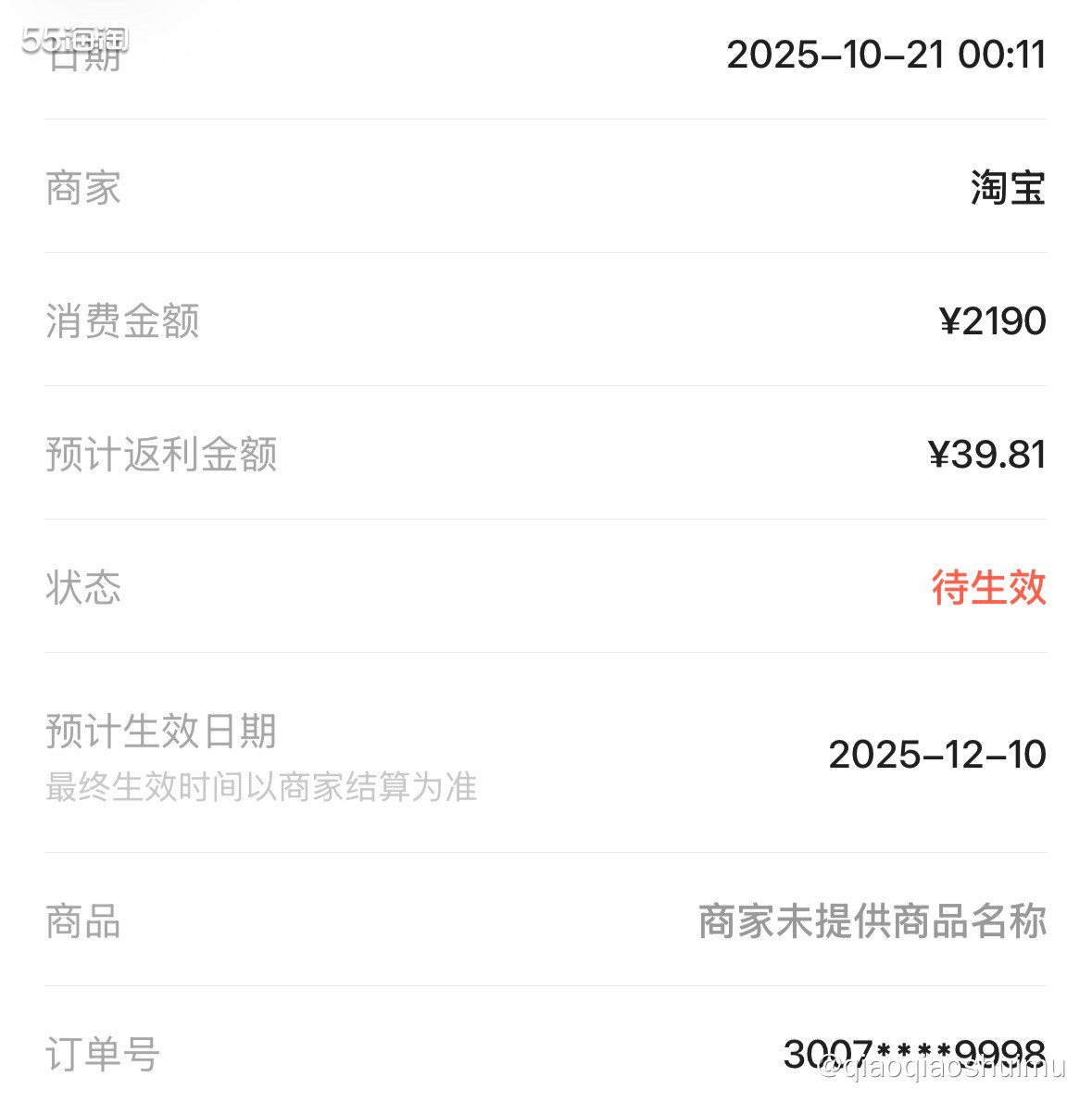Tap the 状态 row showing 待生效
This screenshot has width=1092, height=1114.
point(546,588)
